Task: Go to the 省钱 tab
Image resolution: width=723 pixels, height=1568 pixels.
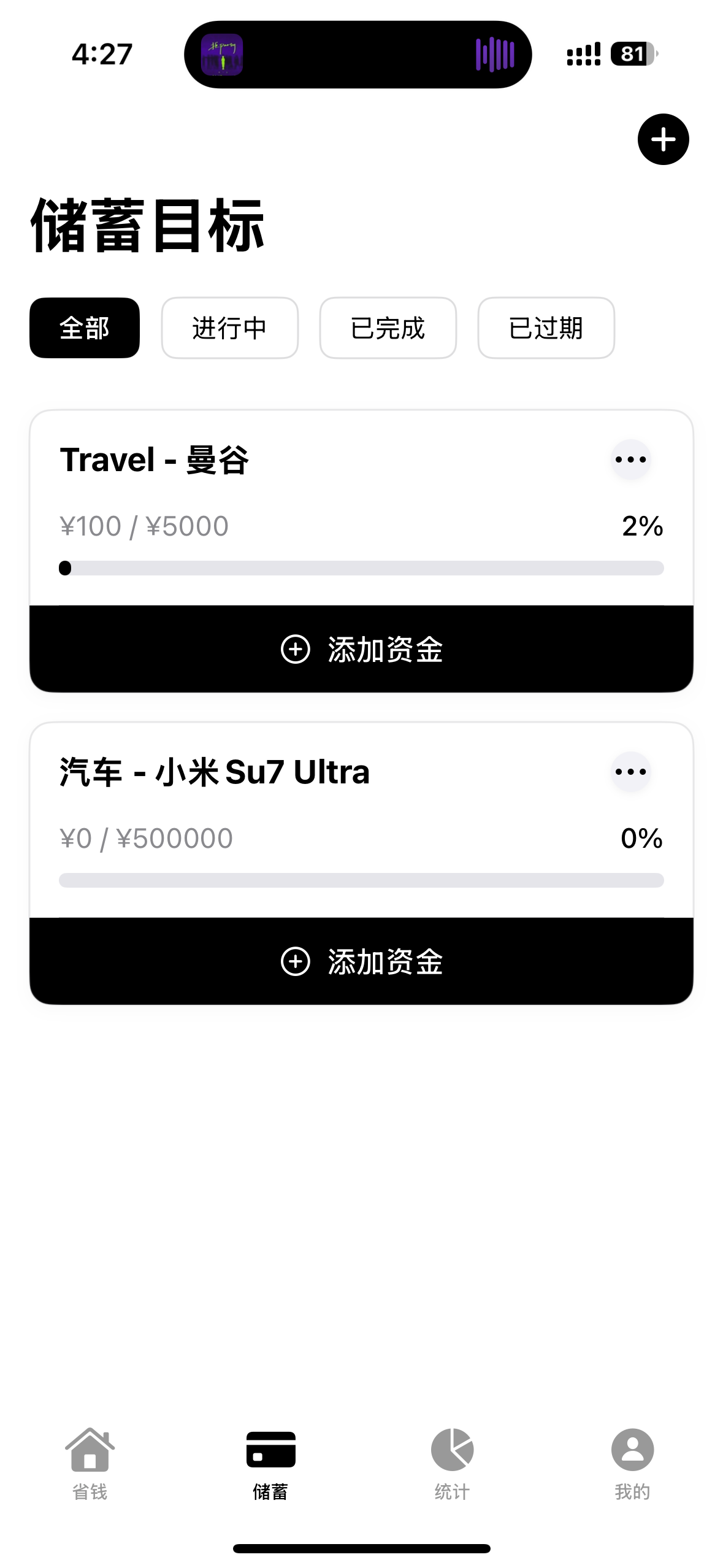Action: click(x=90, y=1464)
